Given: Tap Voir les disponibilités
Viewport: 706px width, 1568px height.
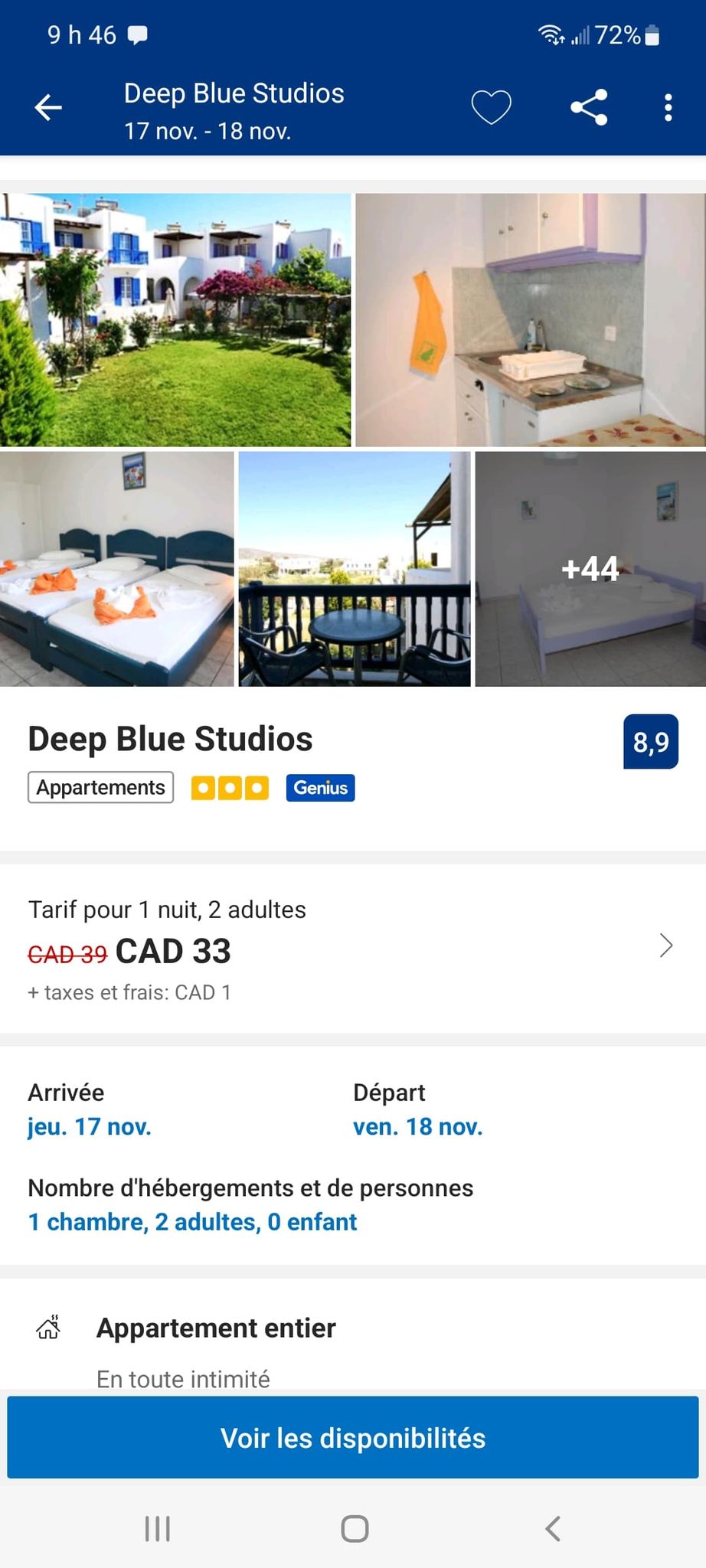Looking at the screenshot, I should point(353,1437).
